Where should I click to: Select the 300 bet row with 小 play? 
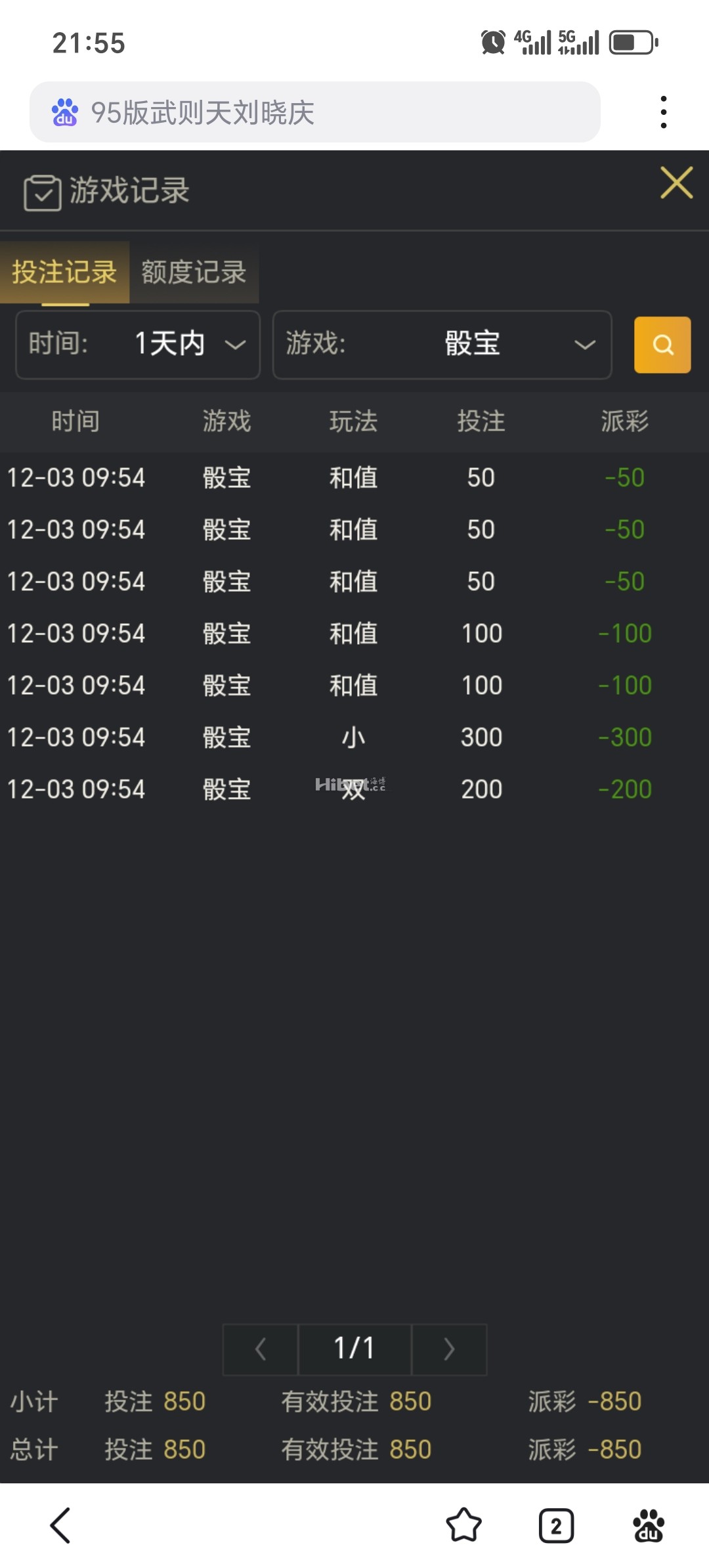pyautogui.click(x=354, y=737)
